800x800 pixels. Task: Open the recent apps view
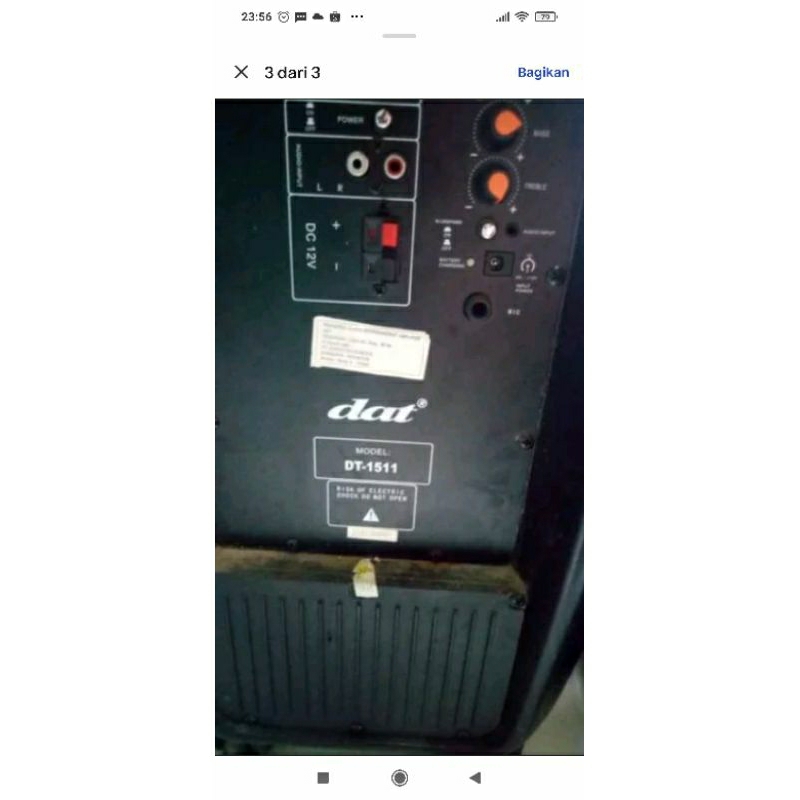[x=323, y=777]
